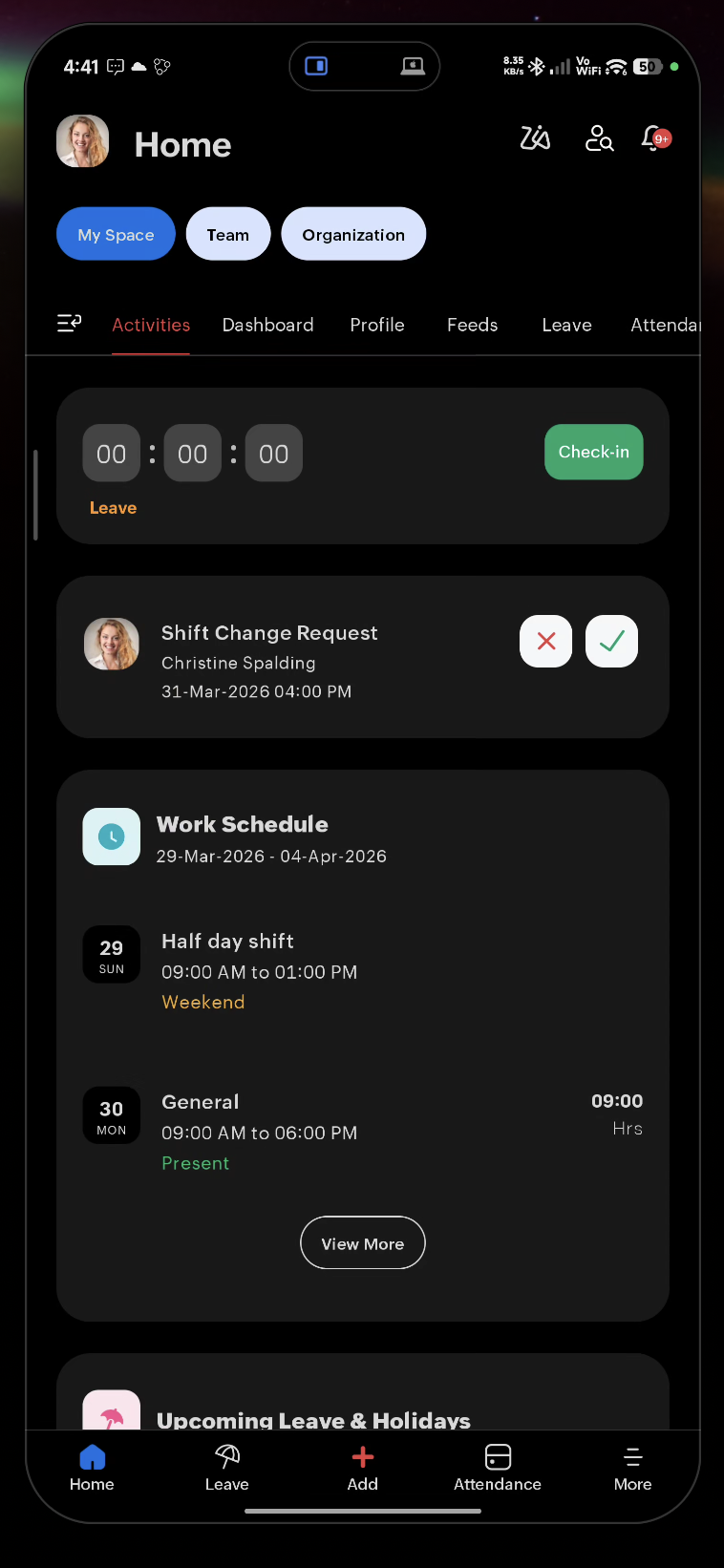Tap View More in Work Schedule
Screen dimensions: 724x1568
(x=362, y=1242)
